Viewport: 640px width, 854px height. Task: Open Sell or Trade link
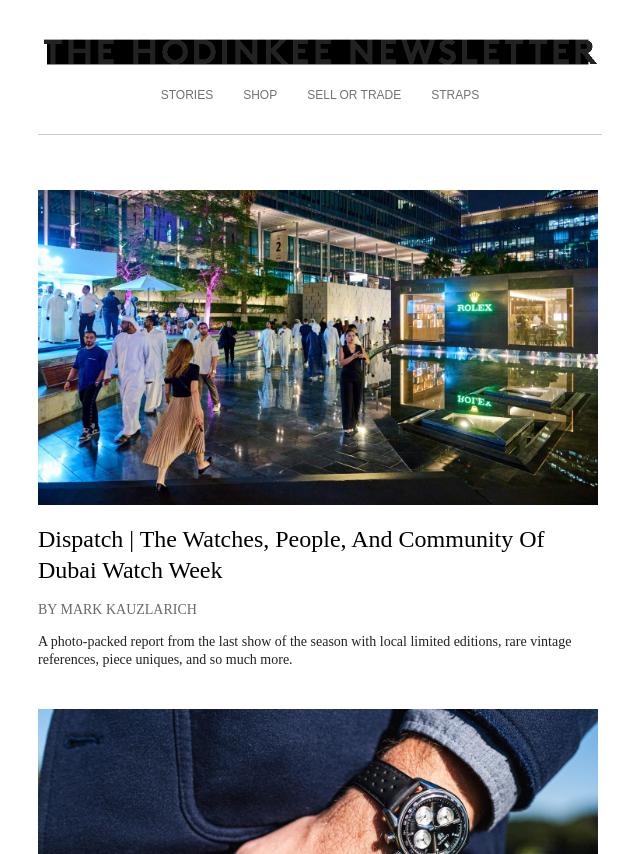pyautogui.click(x=354, y=95)
